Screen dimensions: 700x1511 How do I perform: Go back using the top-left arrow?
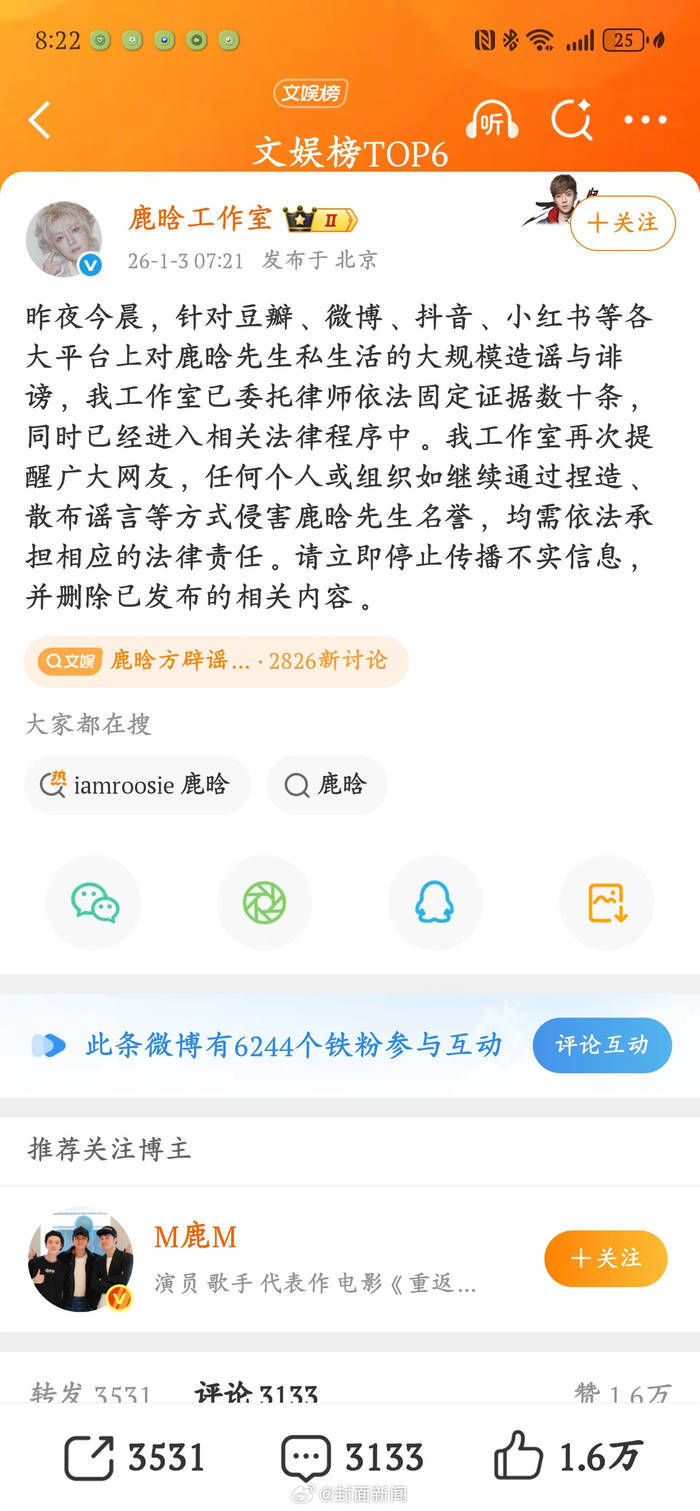point(40,120)
